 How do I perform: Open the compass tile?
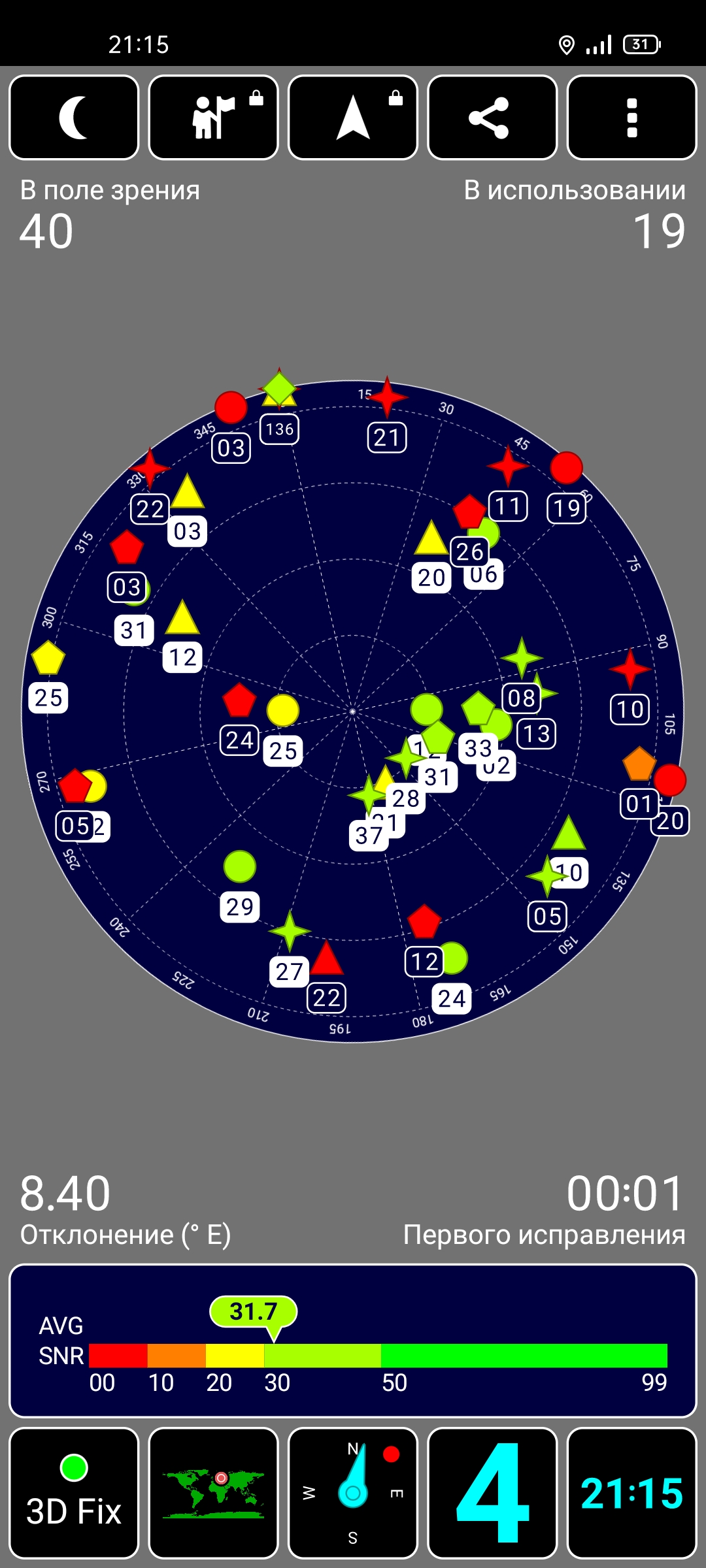(x=353, y=1493)
